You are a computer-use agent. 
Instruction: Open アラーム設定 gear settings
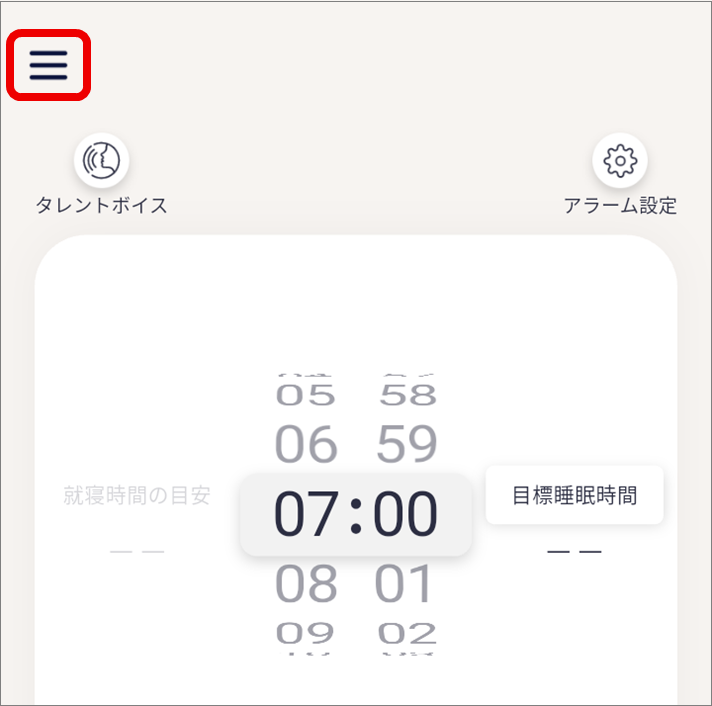pyautogui.click(x=620, y=160)
